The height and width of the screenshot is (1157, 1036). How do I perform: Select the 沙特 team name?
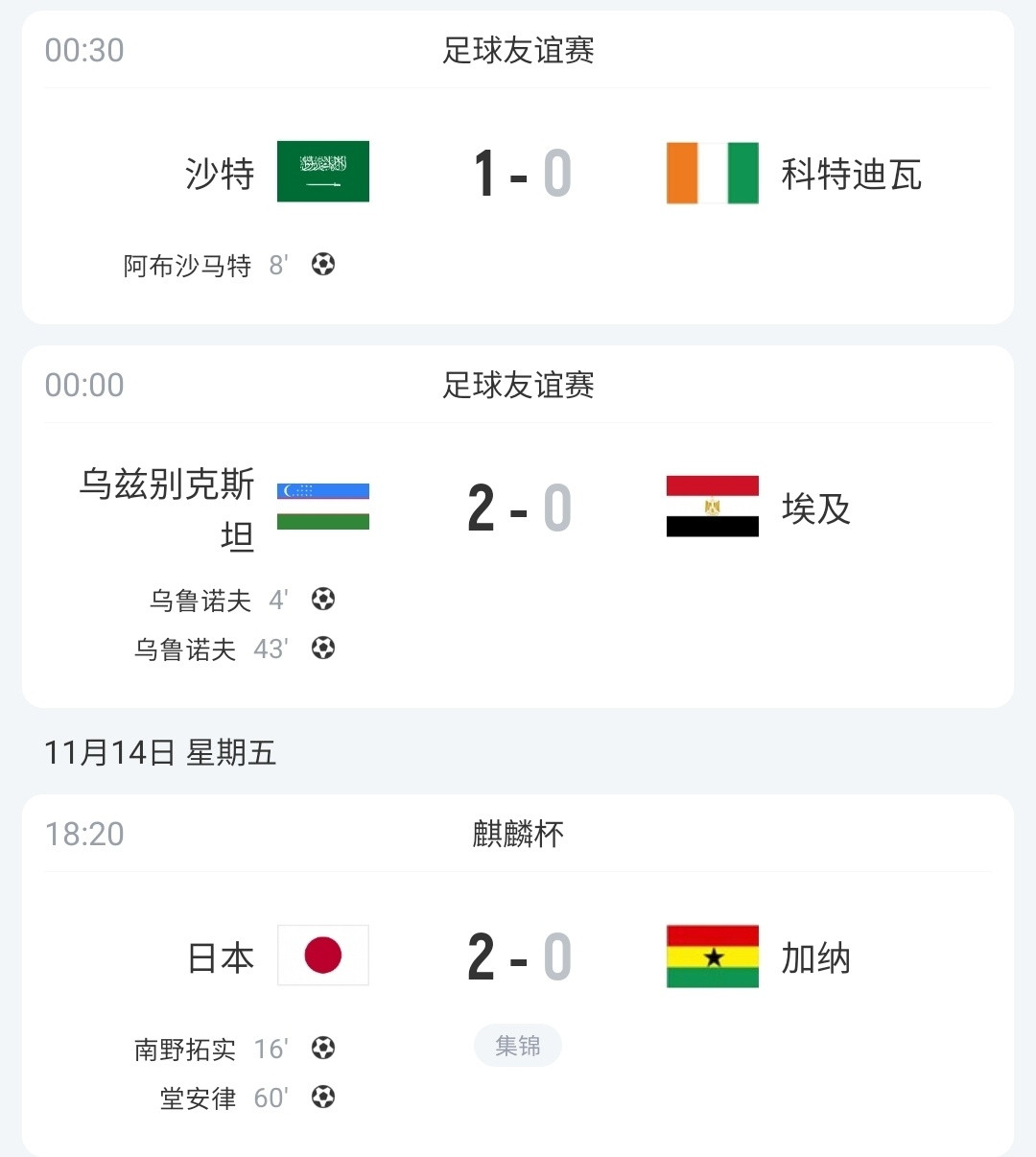(220, 173)
